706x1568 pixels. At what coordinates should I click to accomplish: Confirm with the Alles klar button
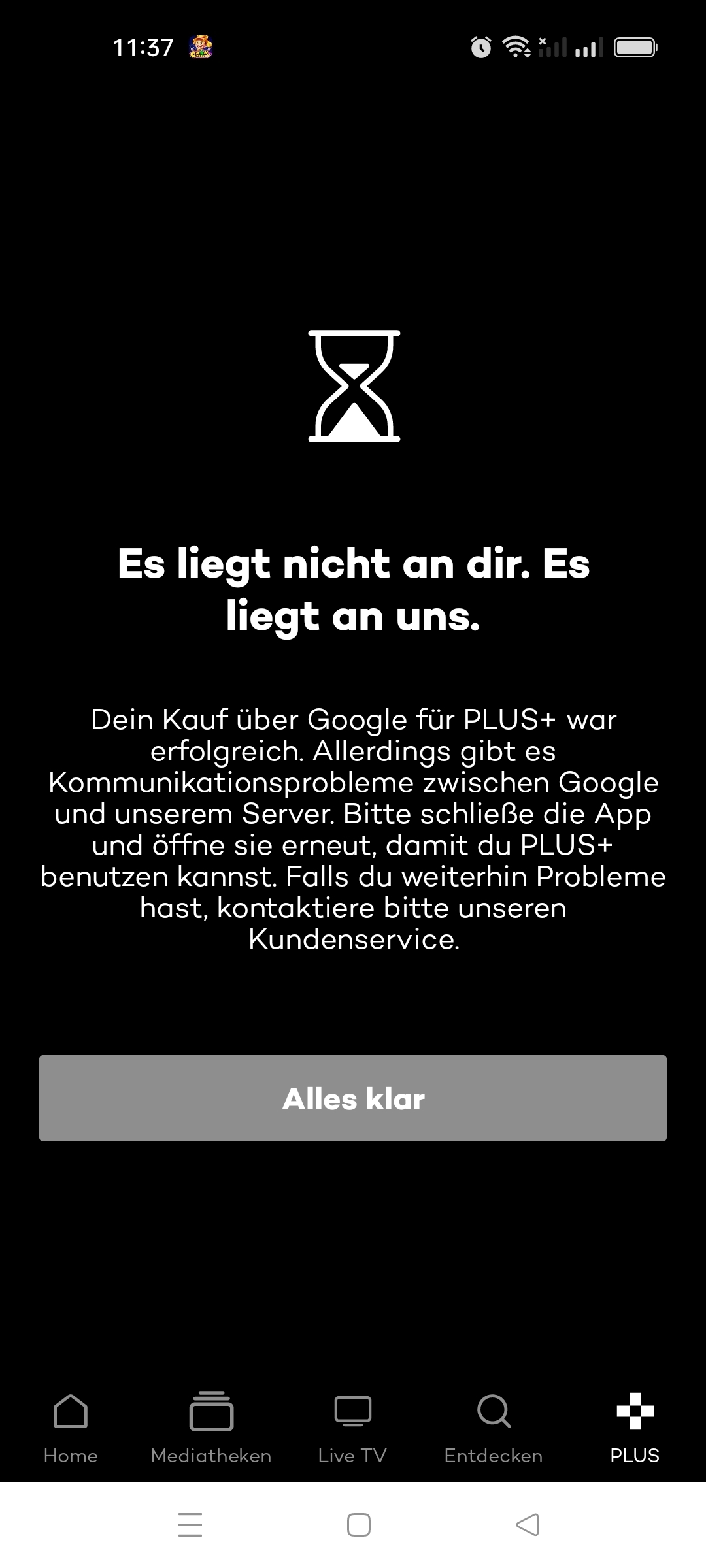(353, 1098)
